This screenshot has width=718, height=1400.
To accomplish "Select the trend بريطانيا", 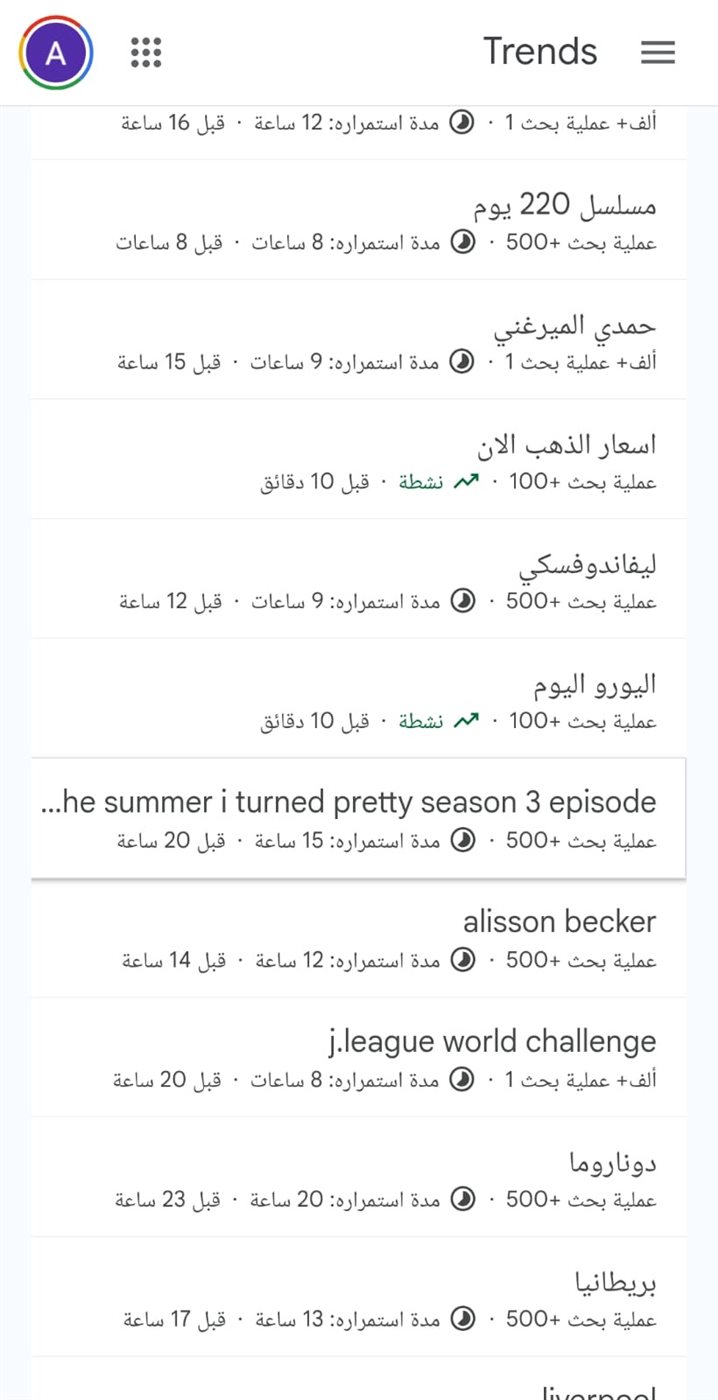I will pos(358,1298).
